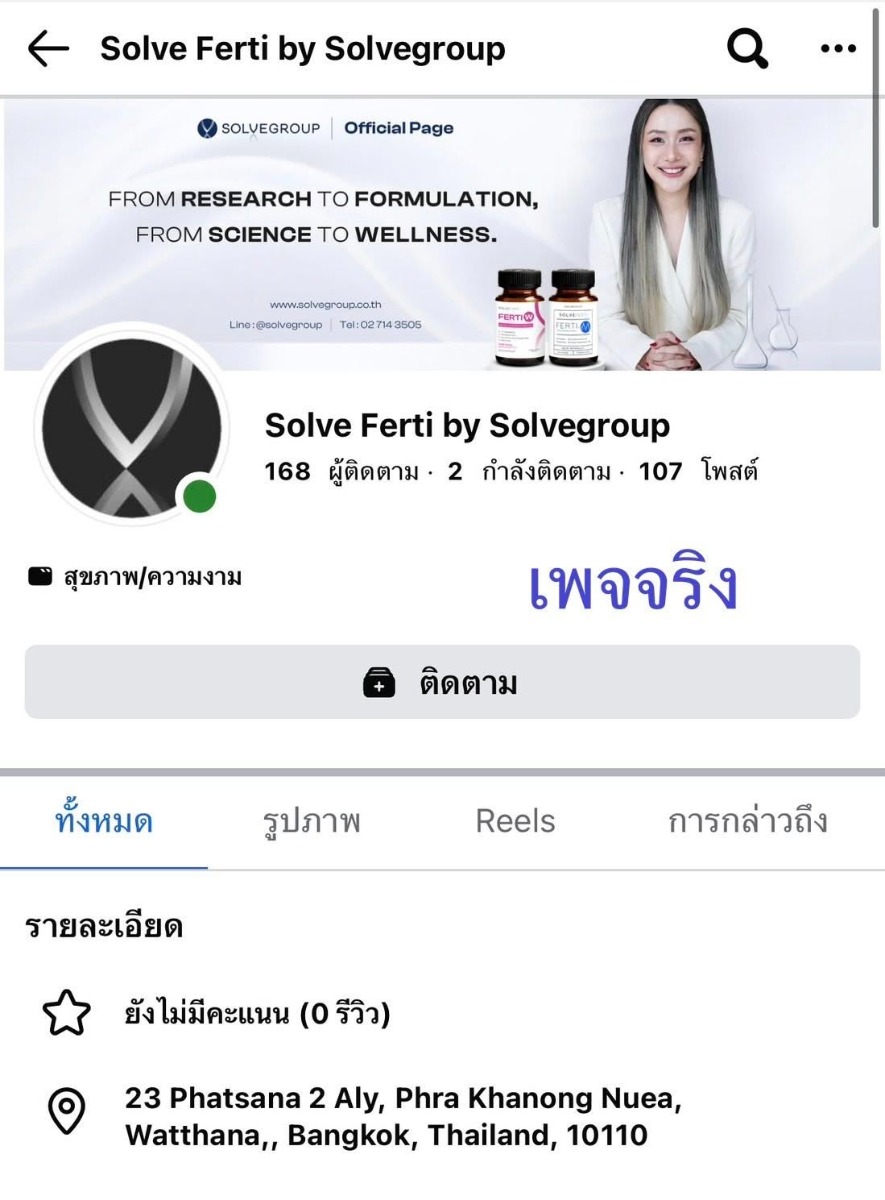Follow the page with ติดตาม button
The image size is (885, 1200).
point(442,682)
